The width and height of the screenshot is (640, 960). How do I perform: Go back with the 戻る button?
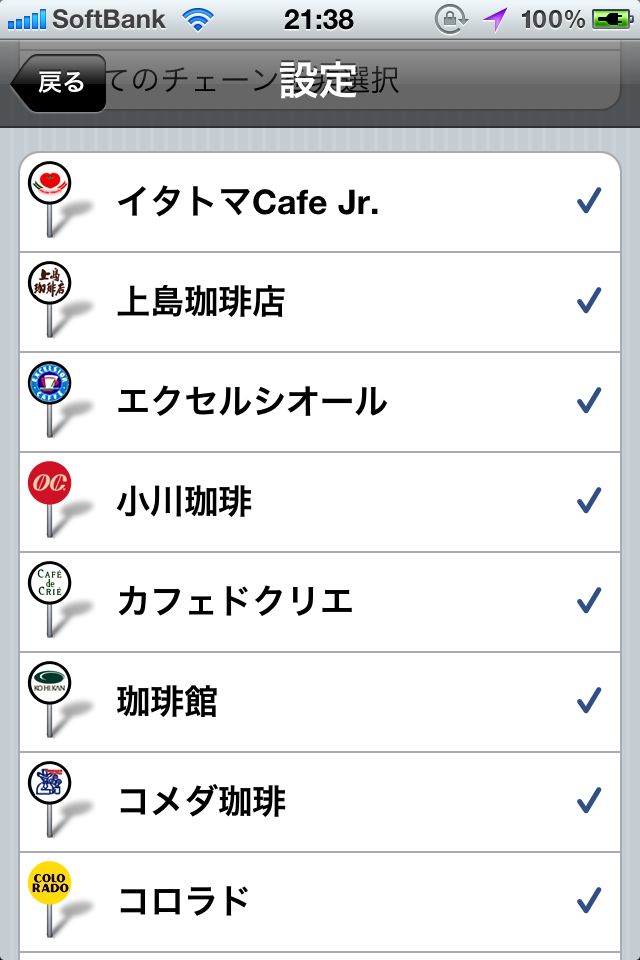pyautogui.click(x=59, y=83)
